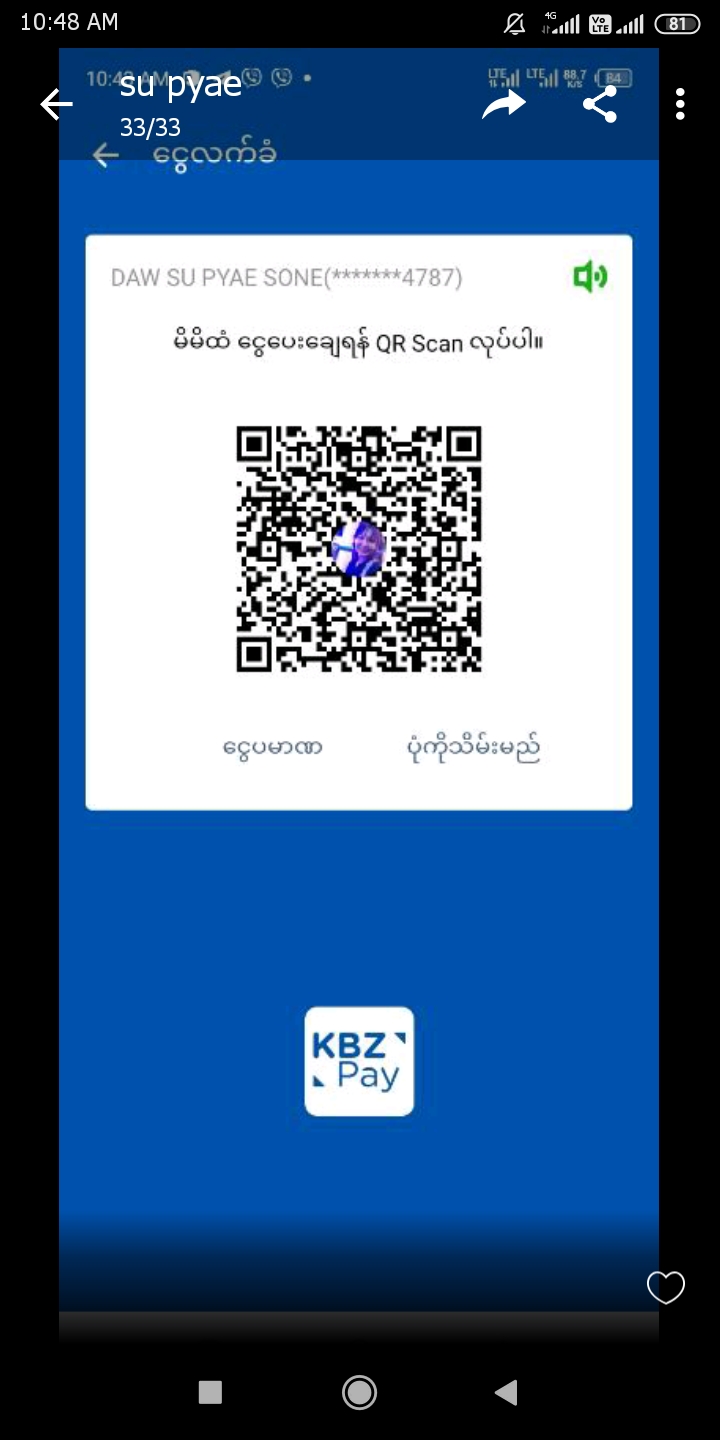This screenshot has width=720, height=1440.
Task: Go back from su pyae photo viewer
Action: coord(56,104)
